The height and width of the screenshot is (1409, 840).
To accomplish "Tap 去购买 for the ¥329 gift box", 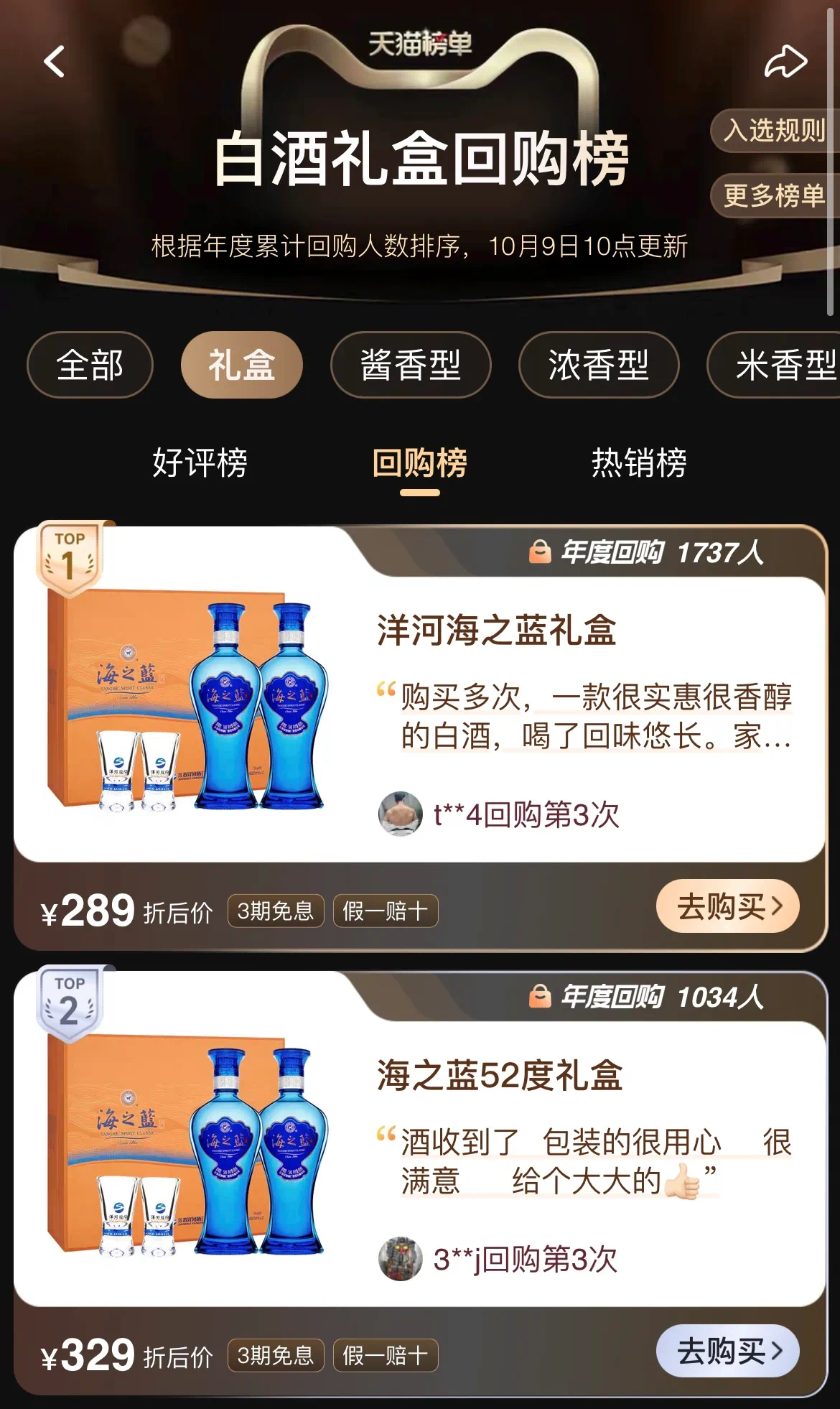I will (727, 1351).
